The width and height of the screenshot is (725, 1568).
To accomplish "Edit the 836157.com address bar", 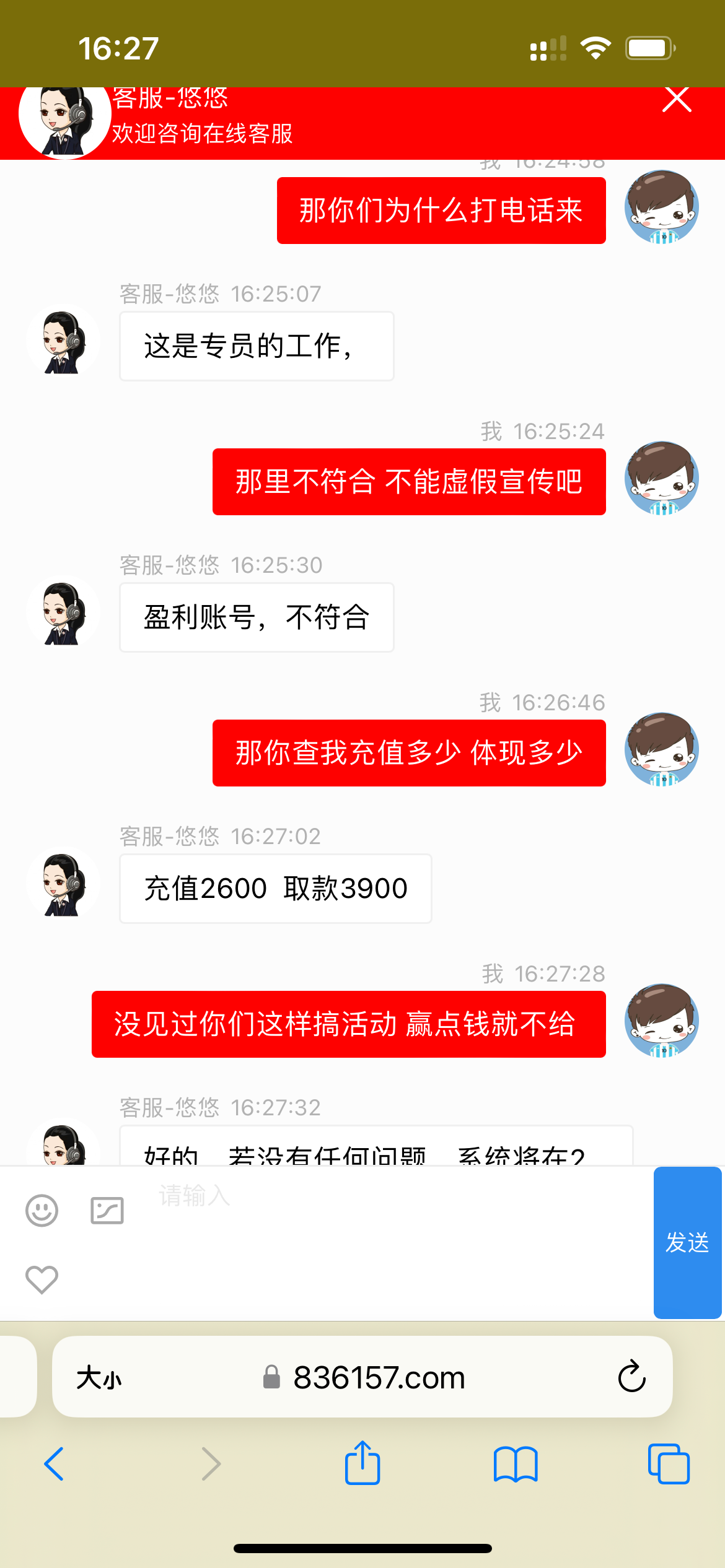I will tap(378, 1379).
